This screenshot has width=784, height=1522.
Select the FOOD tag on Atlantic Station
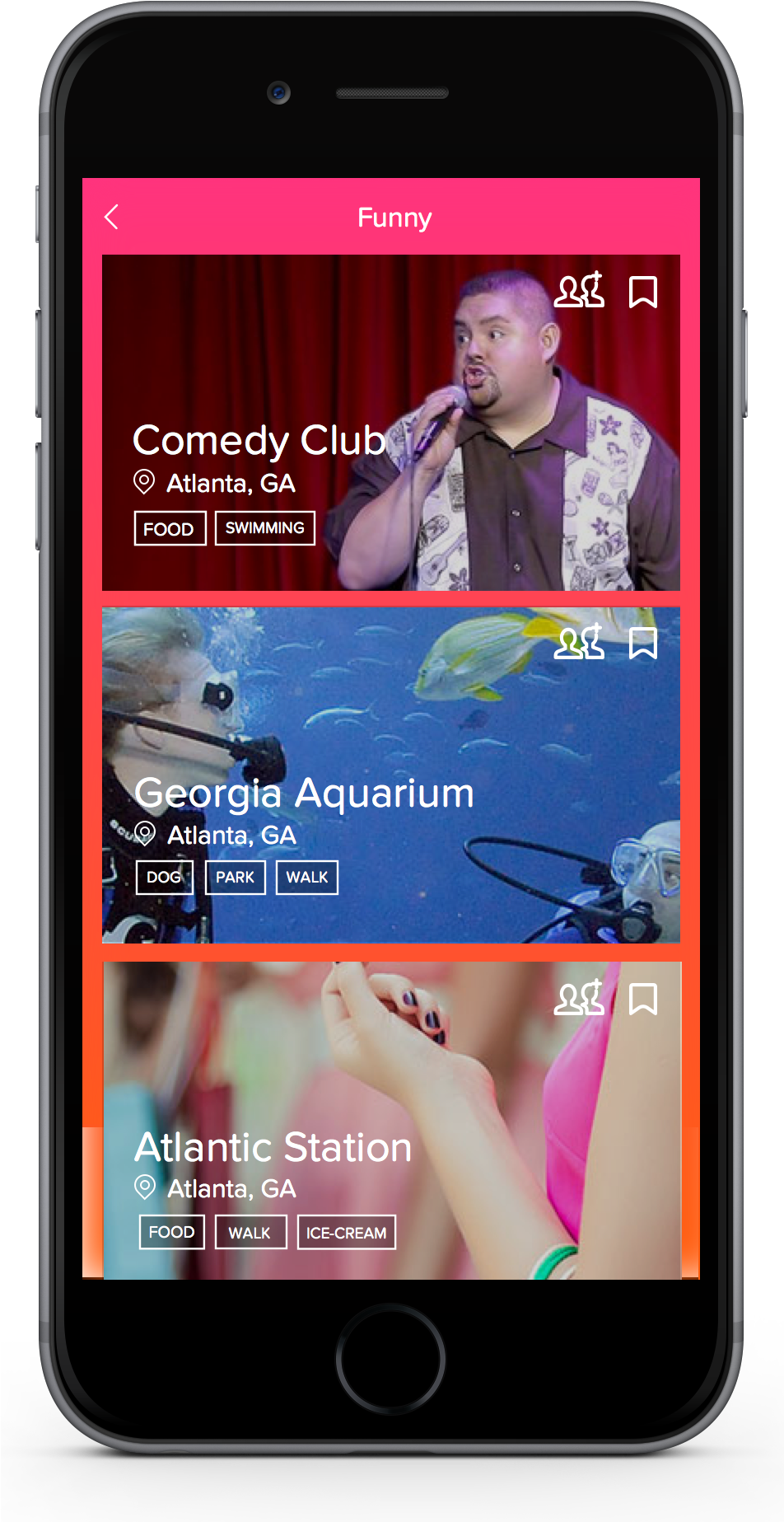[171, 1232]
